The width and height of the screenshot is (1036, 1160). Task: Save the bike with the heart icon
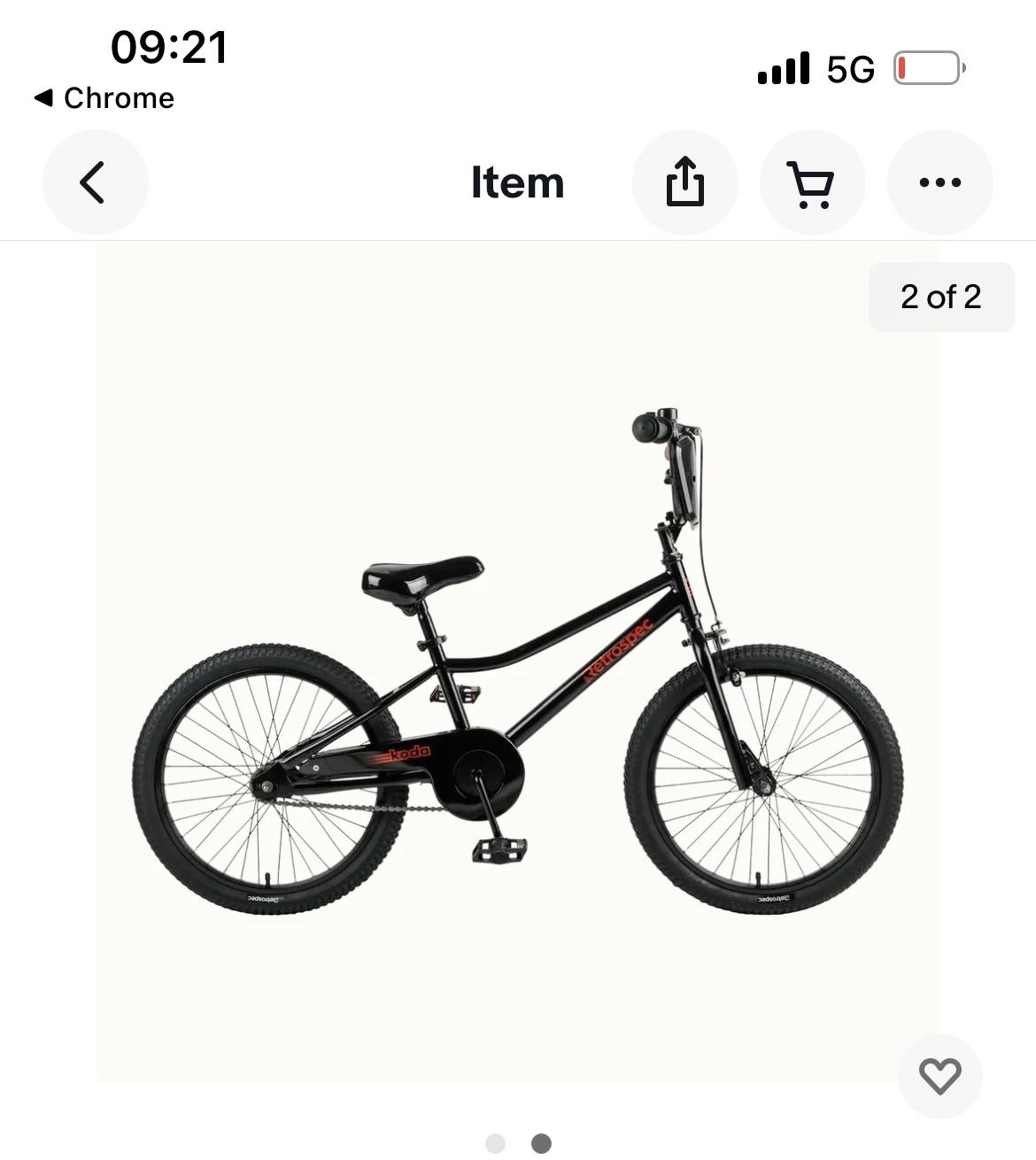pyautogui.click(x=939, y=1076)
